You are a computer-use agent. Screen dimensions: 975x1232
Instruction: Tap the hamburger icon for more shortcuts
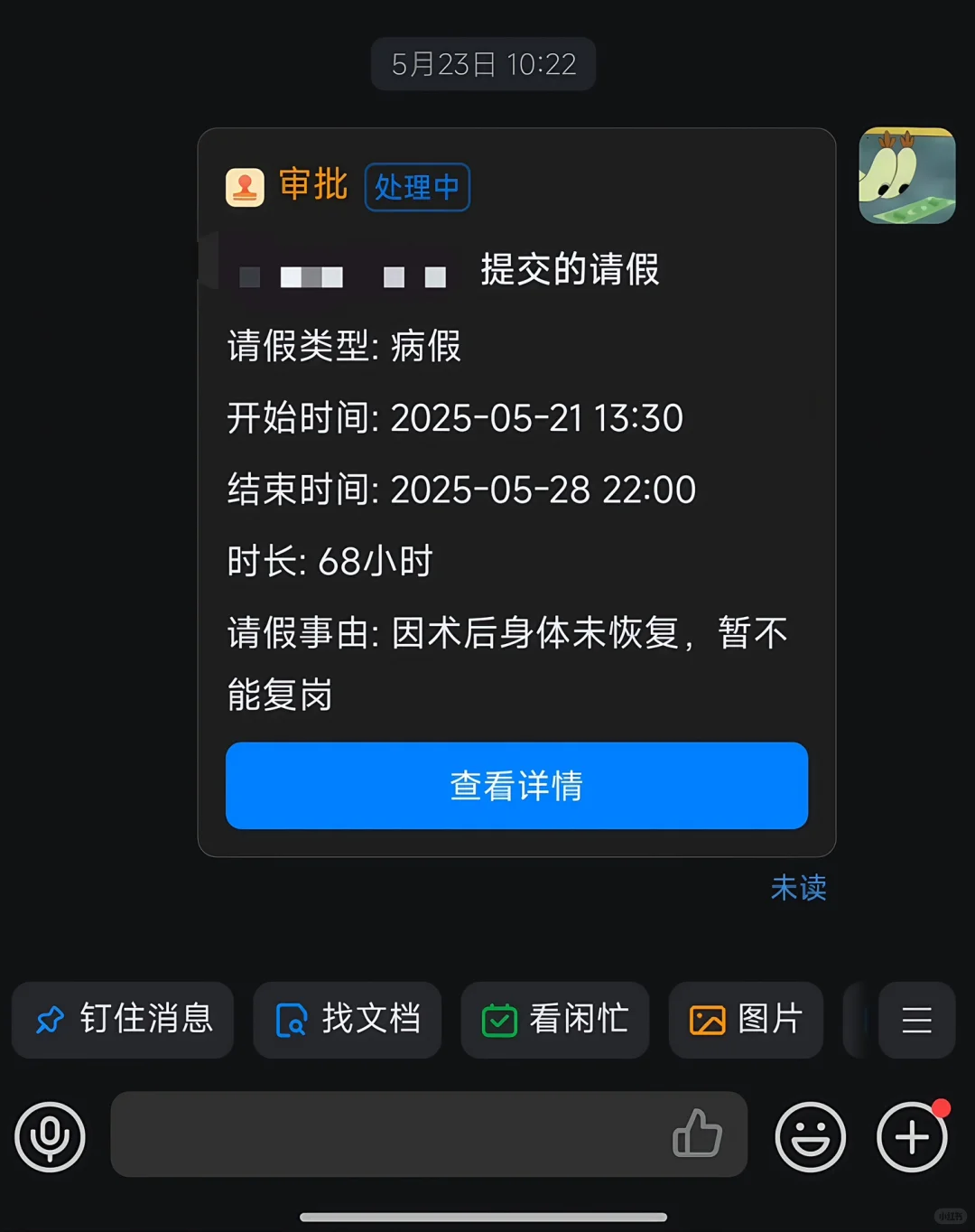[x=917, y=1021]
